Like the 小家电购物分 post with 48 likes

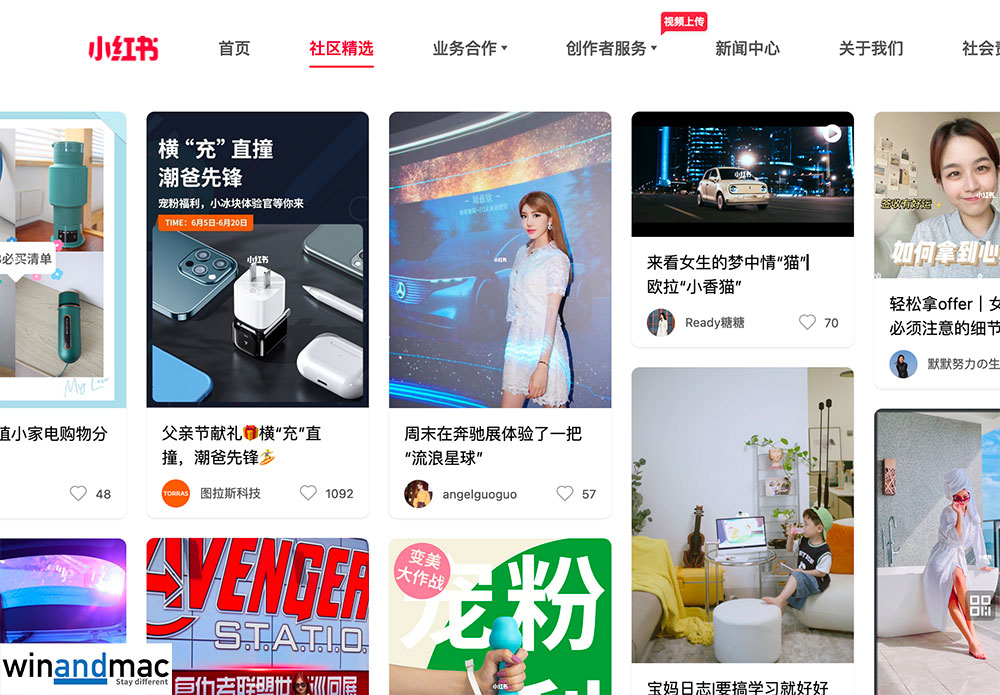click(x=78, y=493)
